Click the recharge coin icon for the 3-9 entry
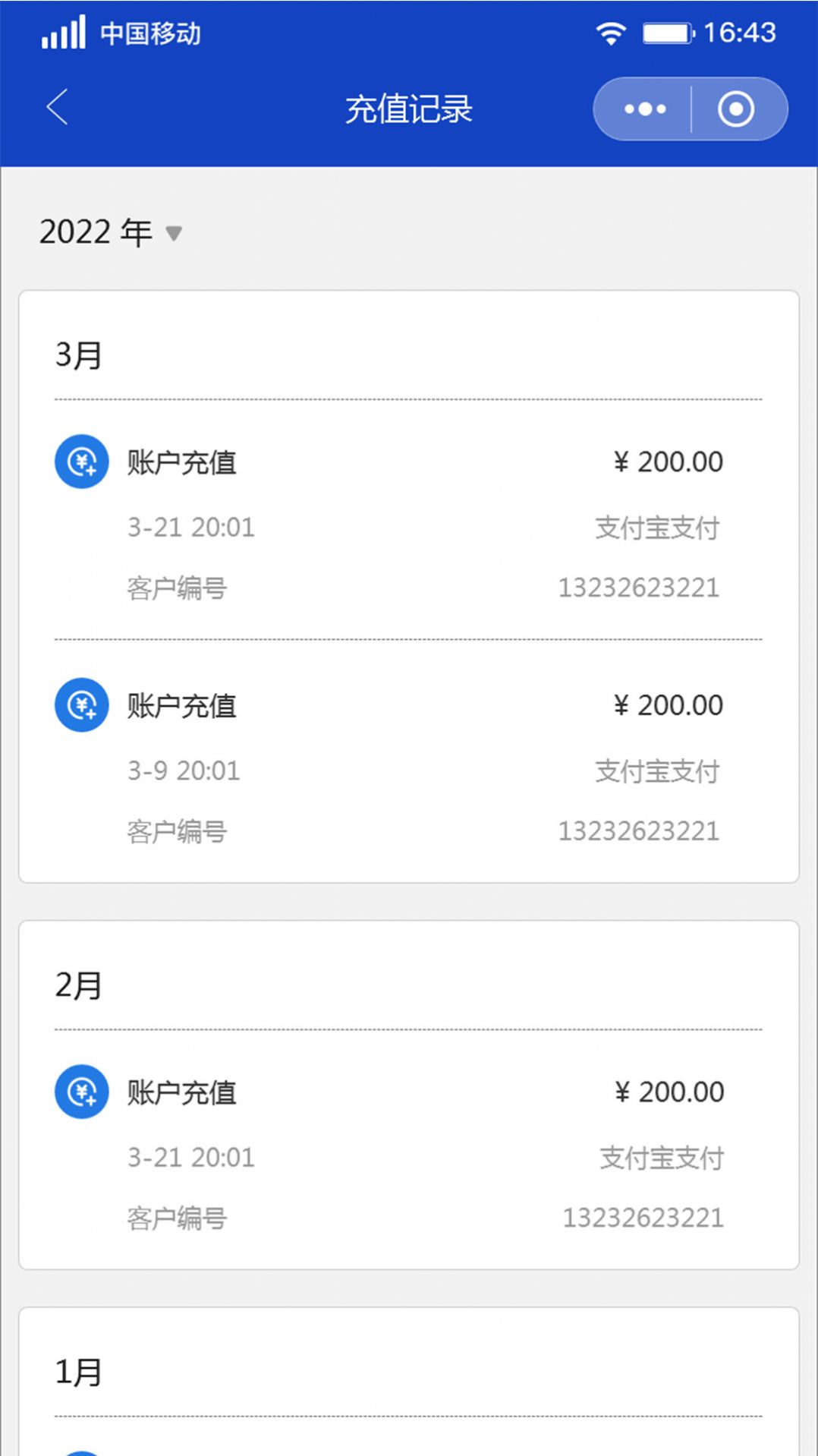Screen dimensions: 818x1456 point(81,704)
